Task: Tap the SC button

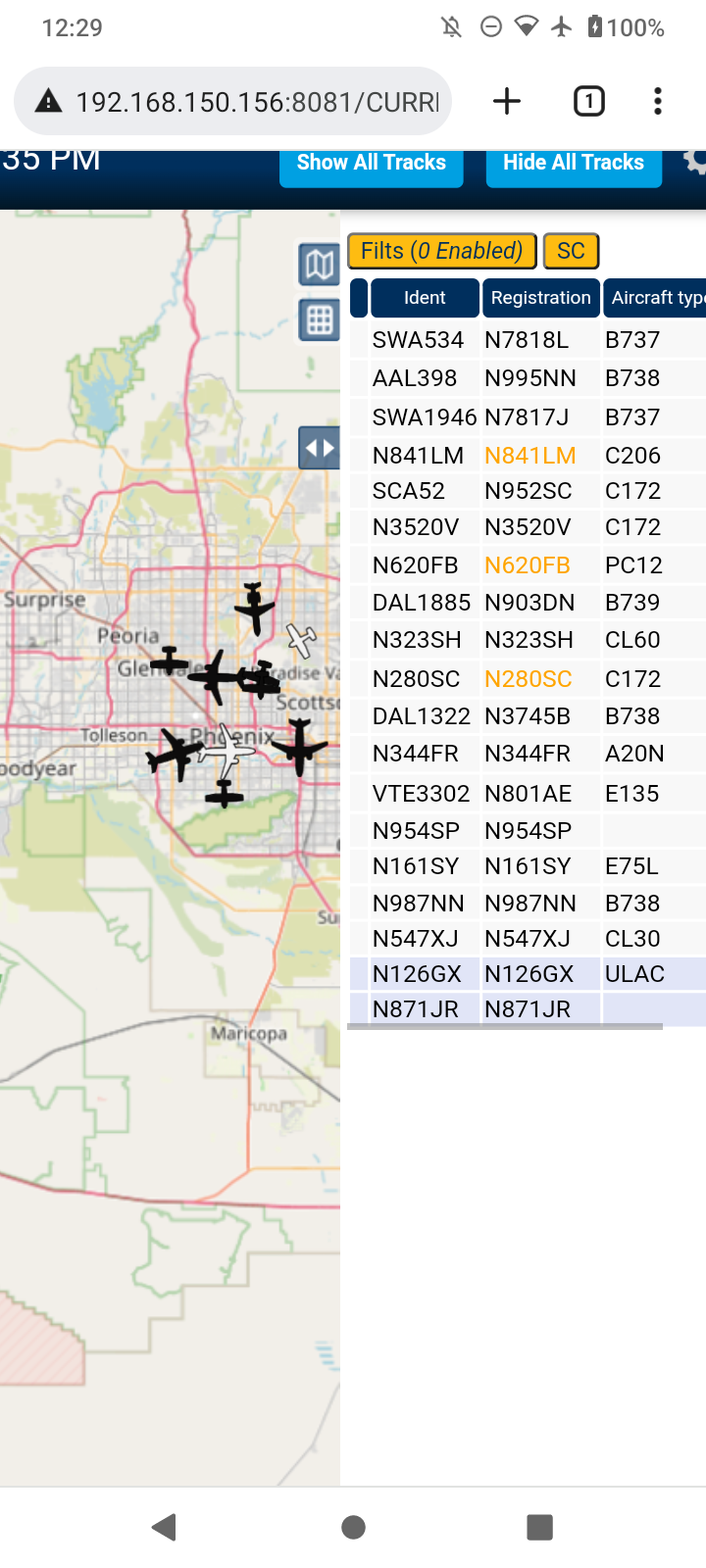Action: [x=571, y=251]
